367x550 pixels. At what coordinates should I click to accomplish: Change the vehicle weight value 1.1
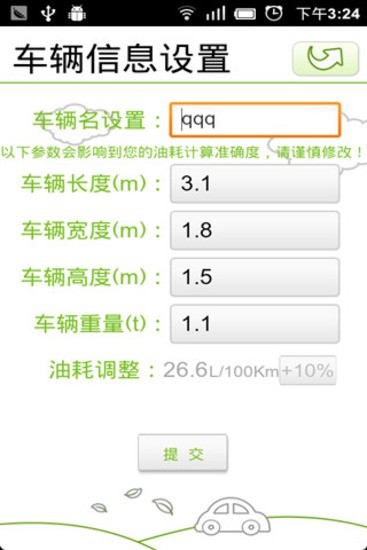[x=255, y=324]
